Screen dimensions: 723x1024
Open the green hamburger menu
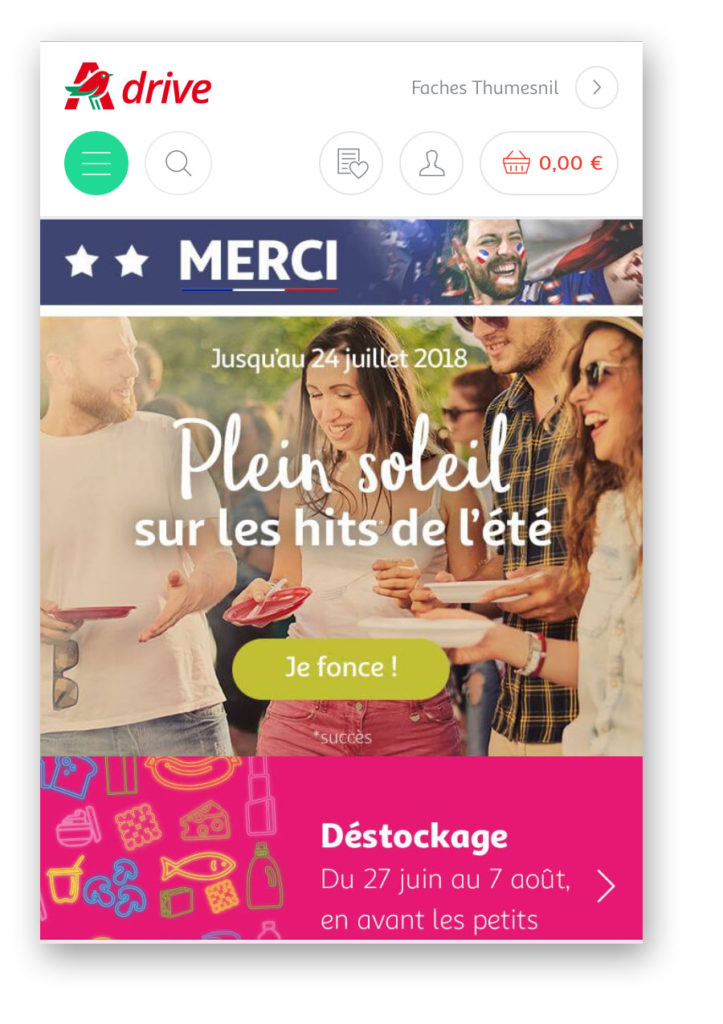click(96, 163)
